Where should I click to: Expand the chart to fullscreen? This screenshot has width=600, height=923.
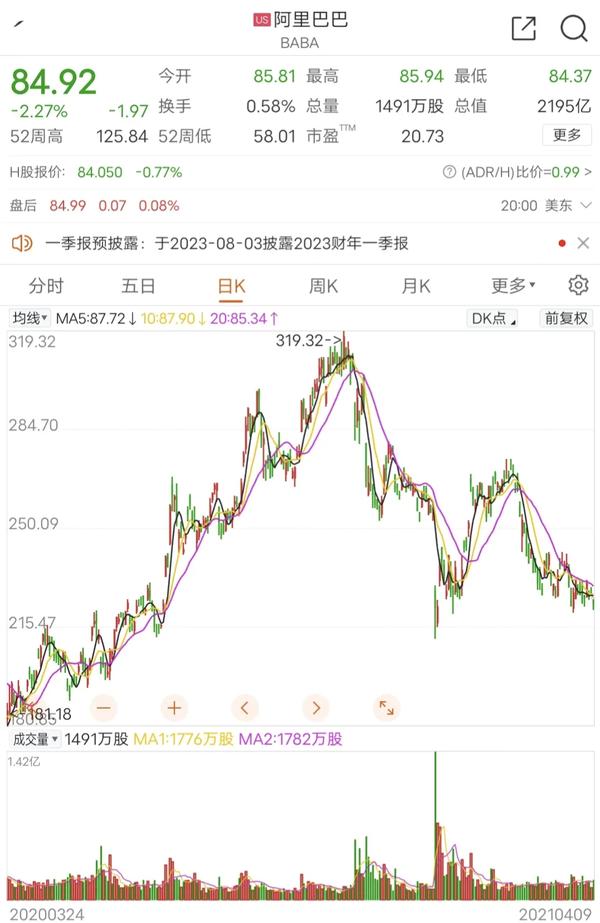tap(386, 708)
